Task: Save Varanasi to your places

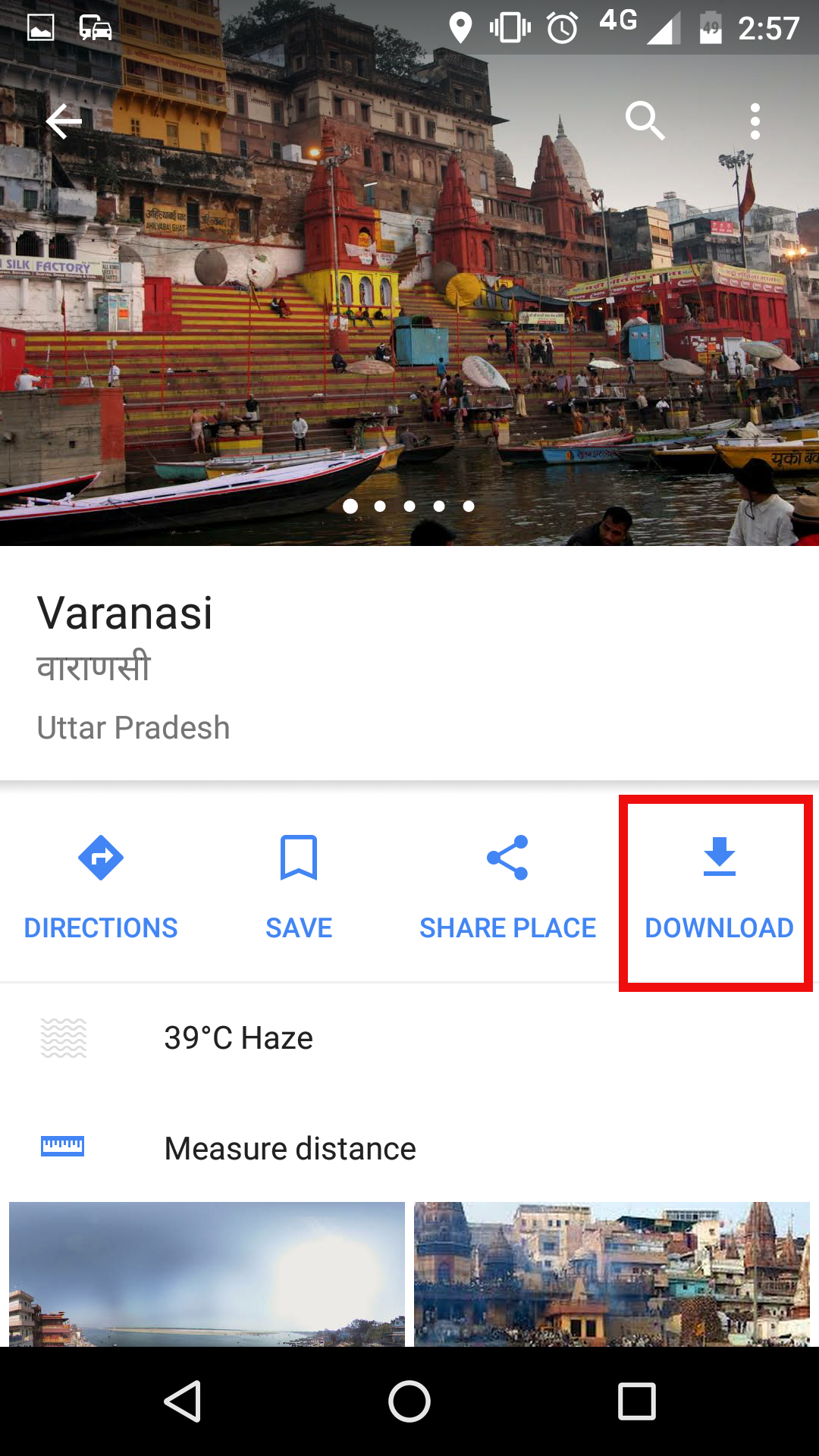Action: click(299, 887)
